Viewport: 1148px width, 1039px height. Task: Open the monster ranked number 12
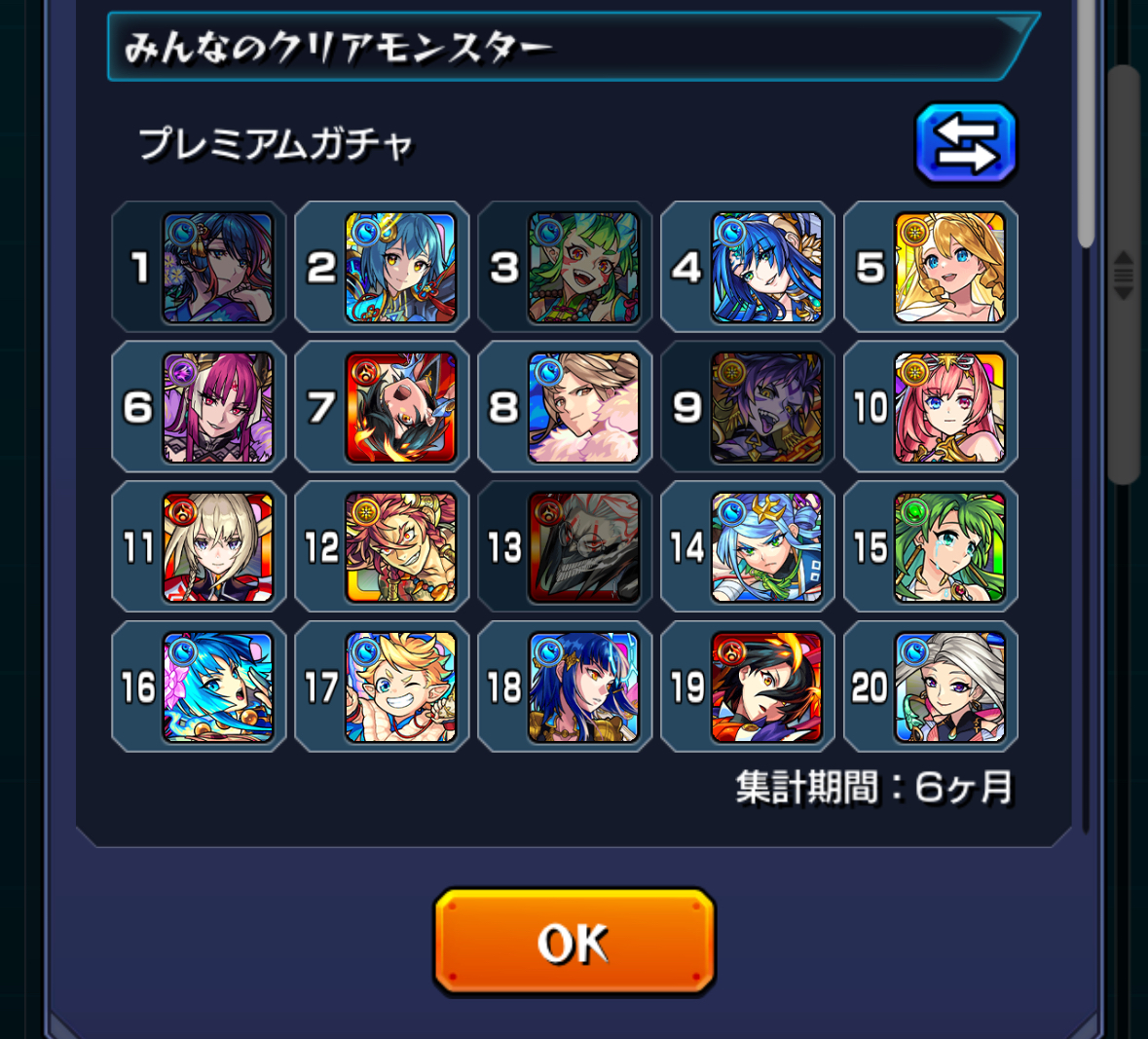400,547
